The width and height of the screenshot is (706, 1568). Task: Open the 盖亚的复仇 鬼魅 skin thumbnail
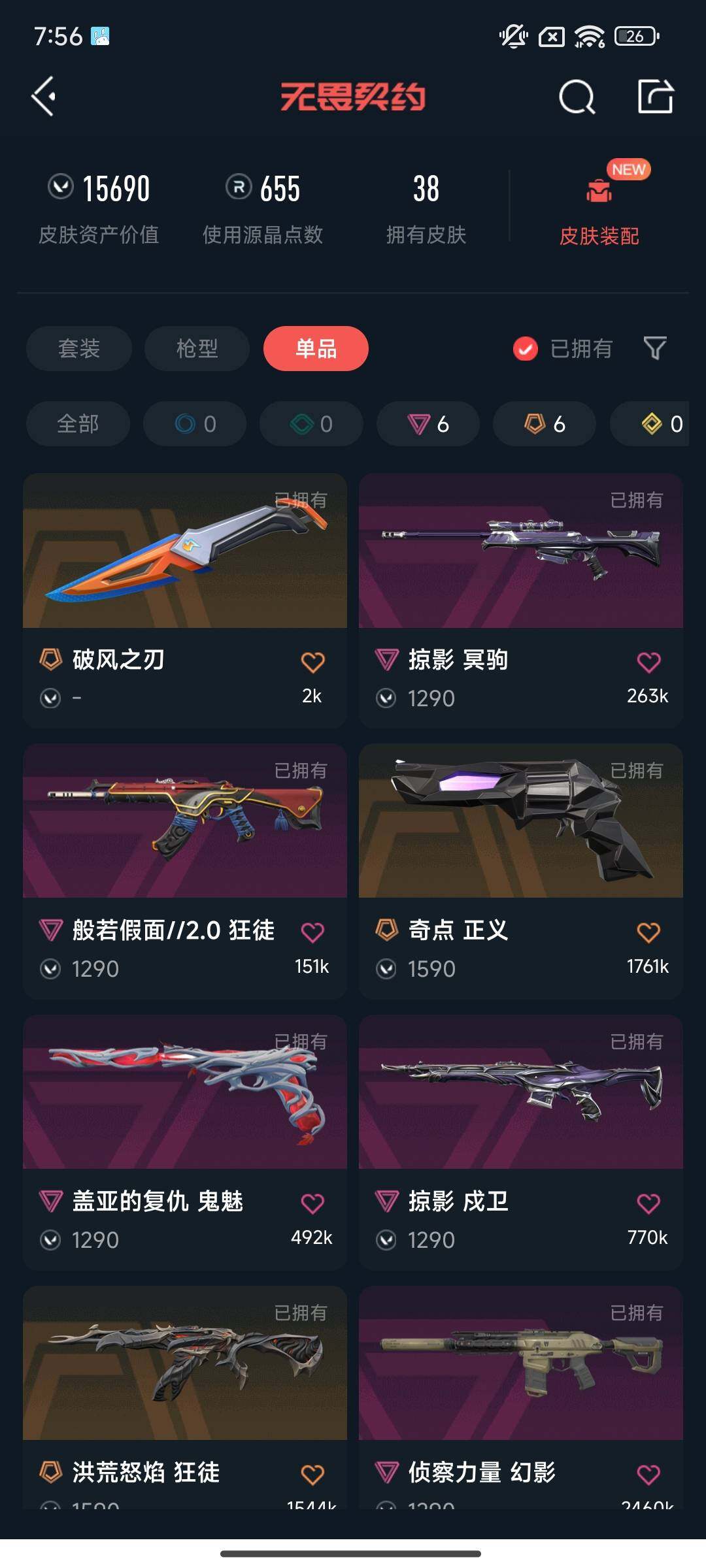click(185, 1092)
